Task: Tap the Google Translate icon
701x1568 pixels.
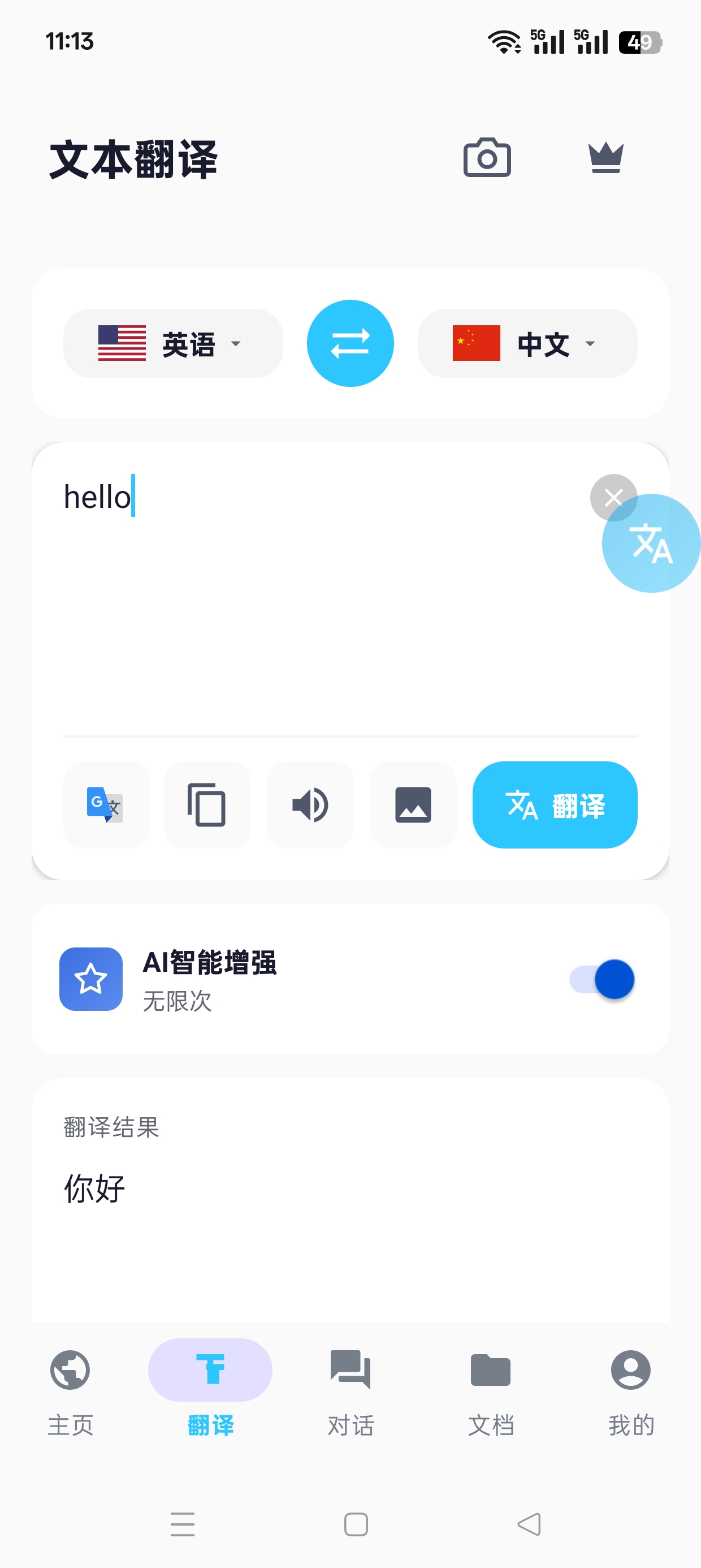Action: [106, 805]
